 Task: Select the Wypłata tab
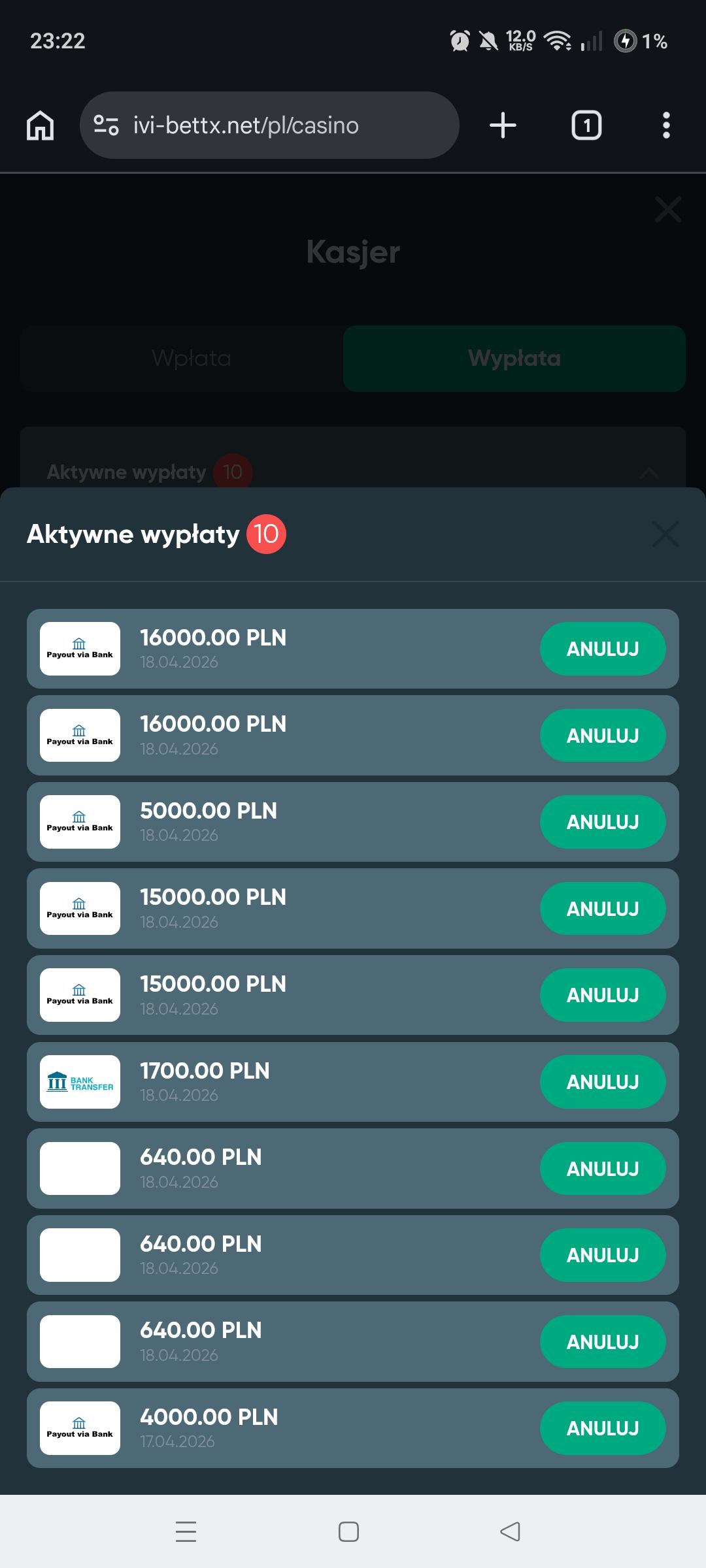pos(514,358)
